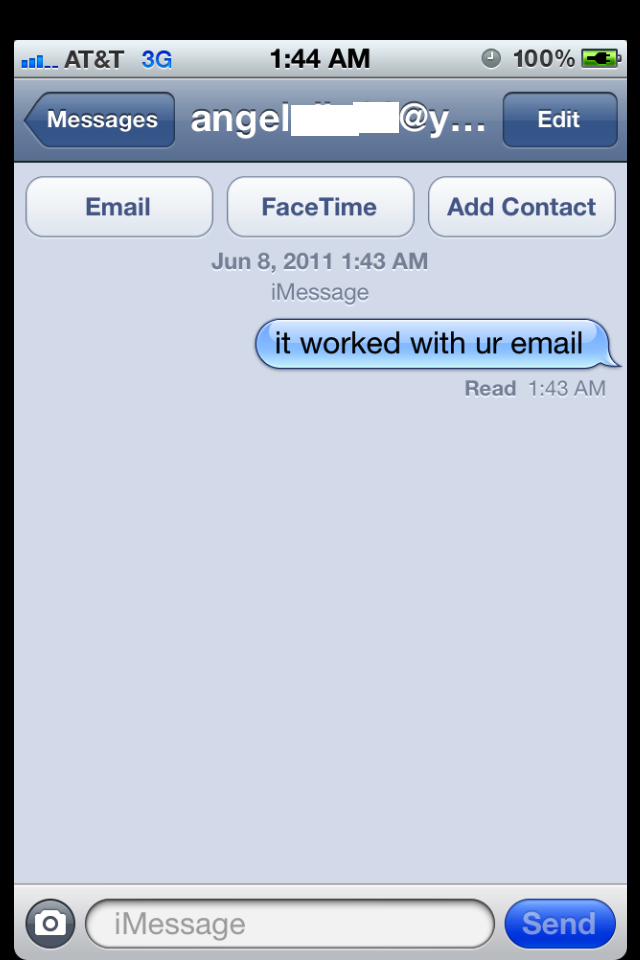Viewport: 640px width, 960px height.
Task: Open the camera attachment icon
Action: click(x=49, y=923)
